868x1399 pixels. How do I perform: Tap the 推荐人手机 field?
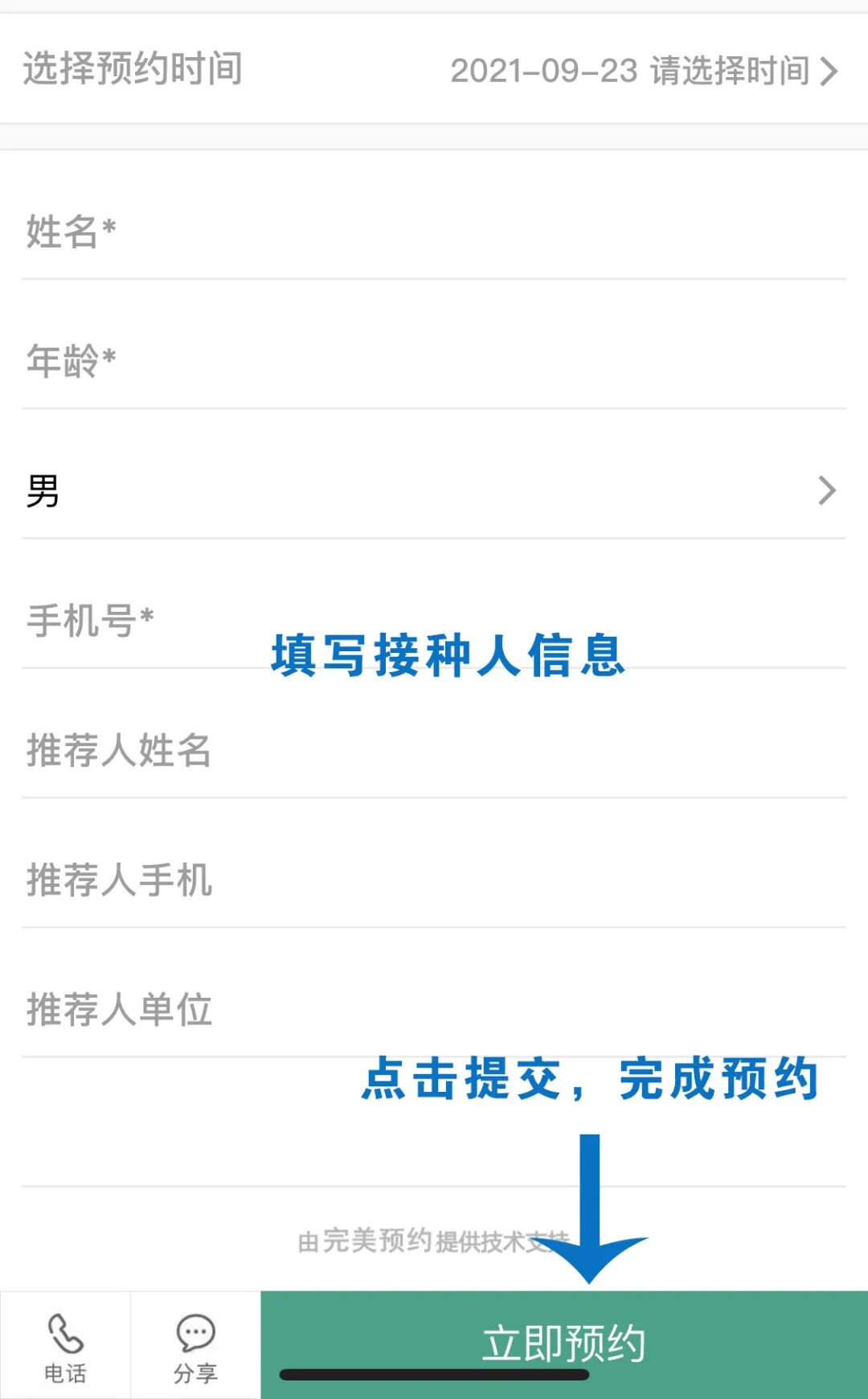(434, 880)
